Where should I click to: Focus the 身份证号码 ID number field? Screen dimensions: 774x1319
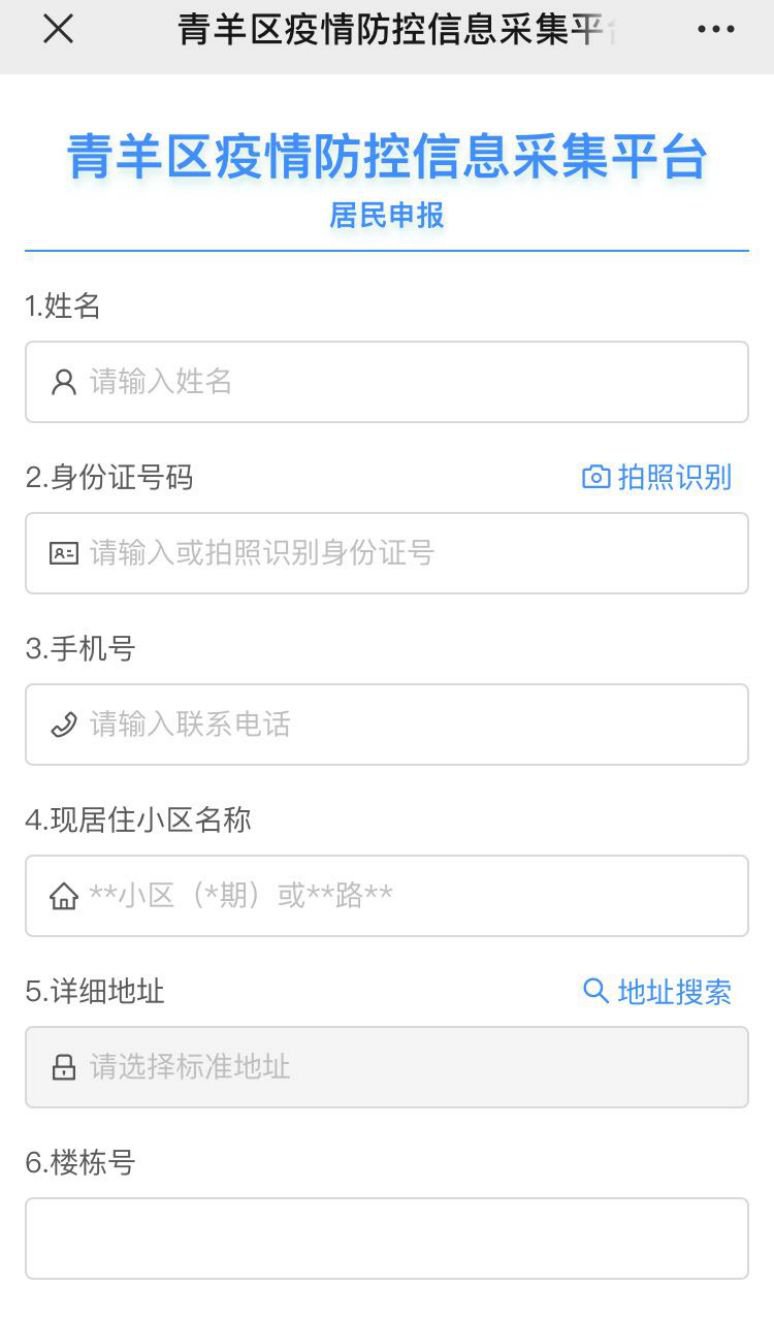point(387,553)
